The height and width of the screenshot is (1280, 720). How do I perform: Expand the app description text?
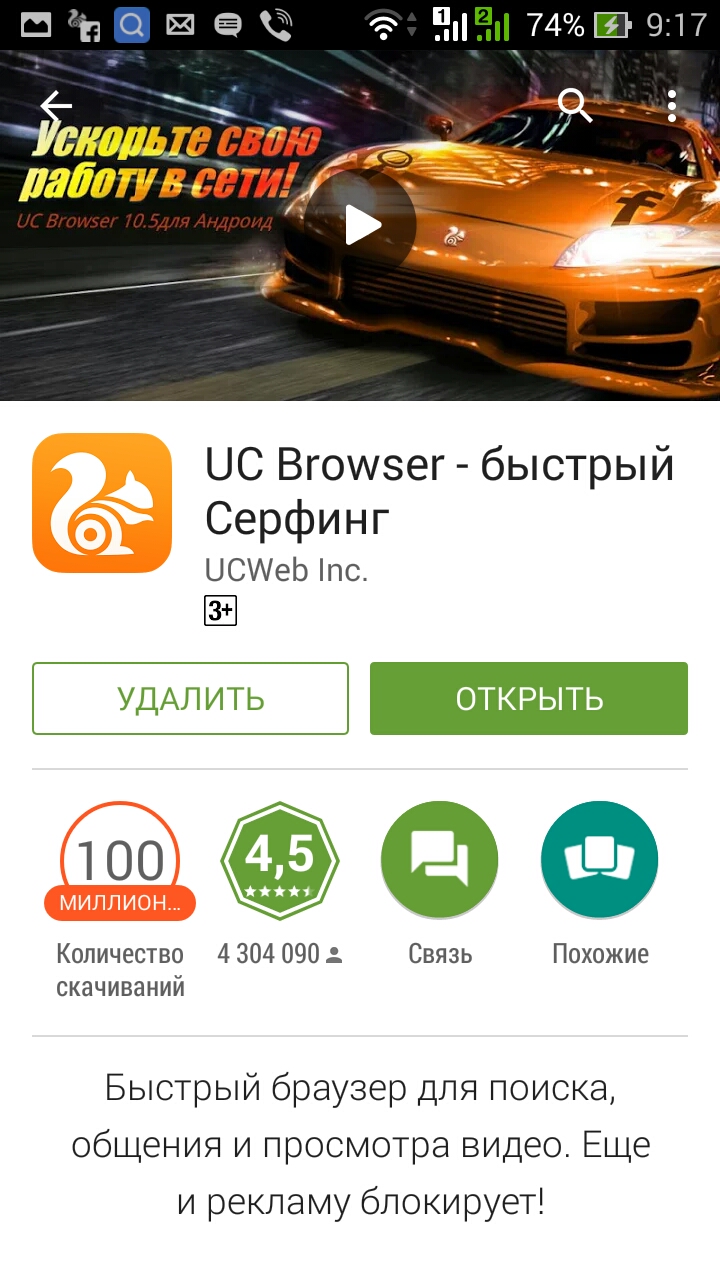(x=360, y=1145)
